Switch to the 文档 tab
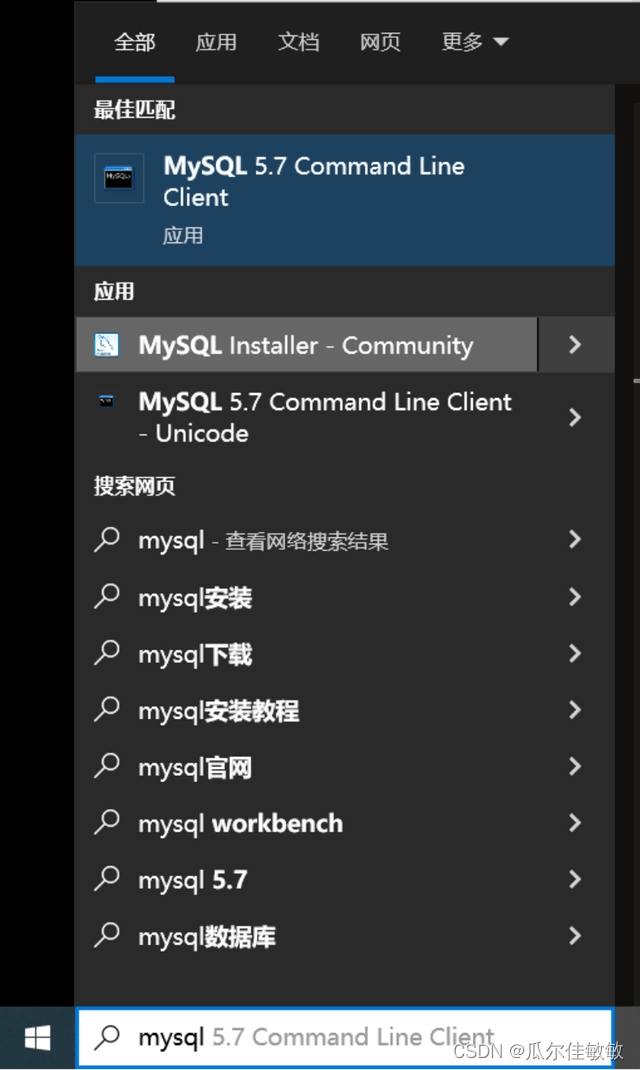 [x=298, y=42]
